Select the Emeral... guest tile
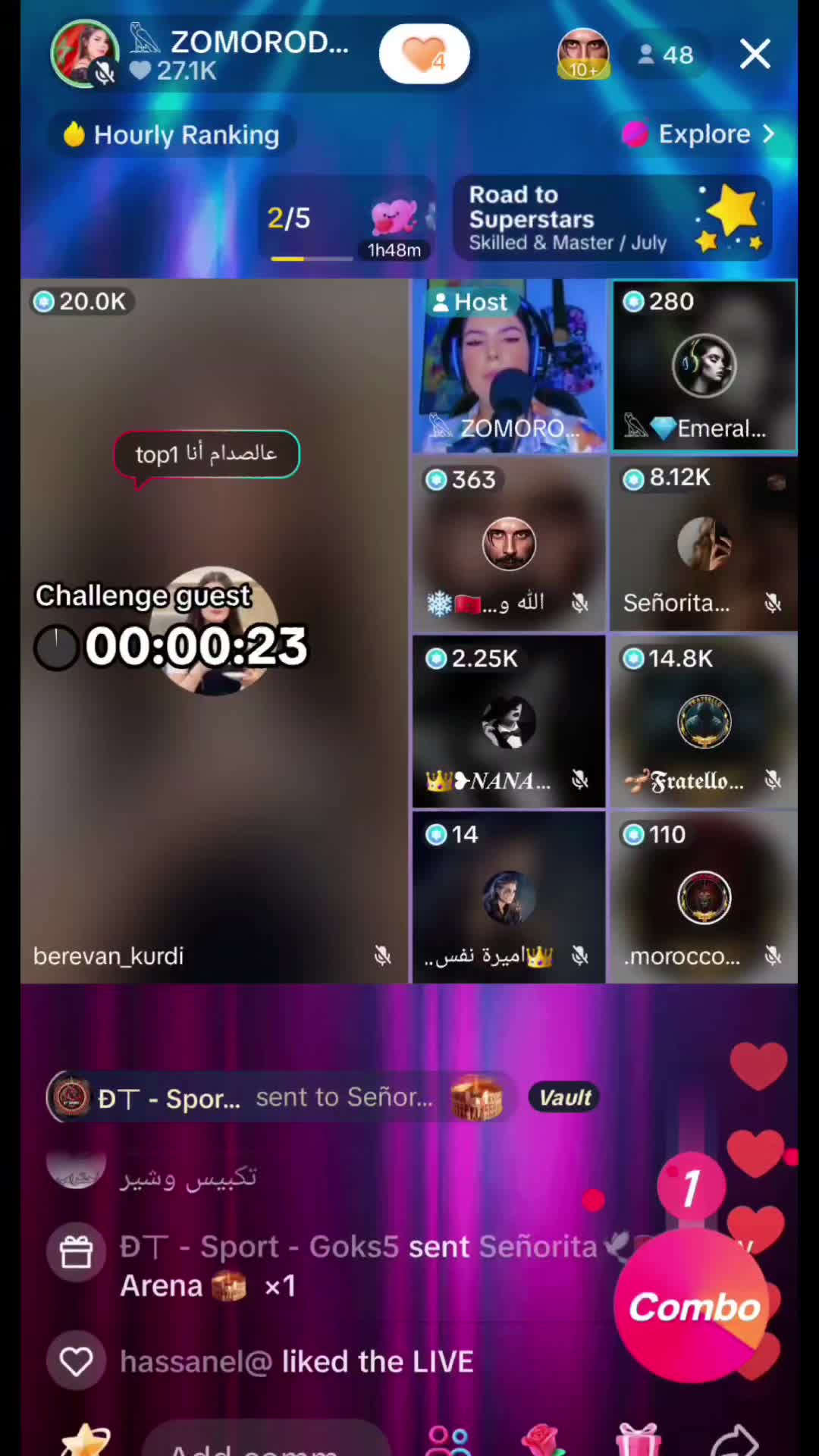This screenshot has height=1456, width=819. pyautogui.click(x=704, y=366)
